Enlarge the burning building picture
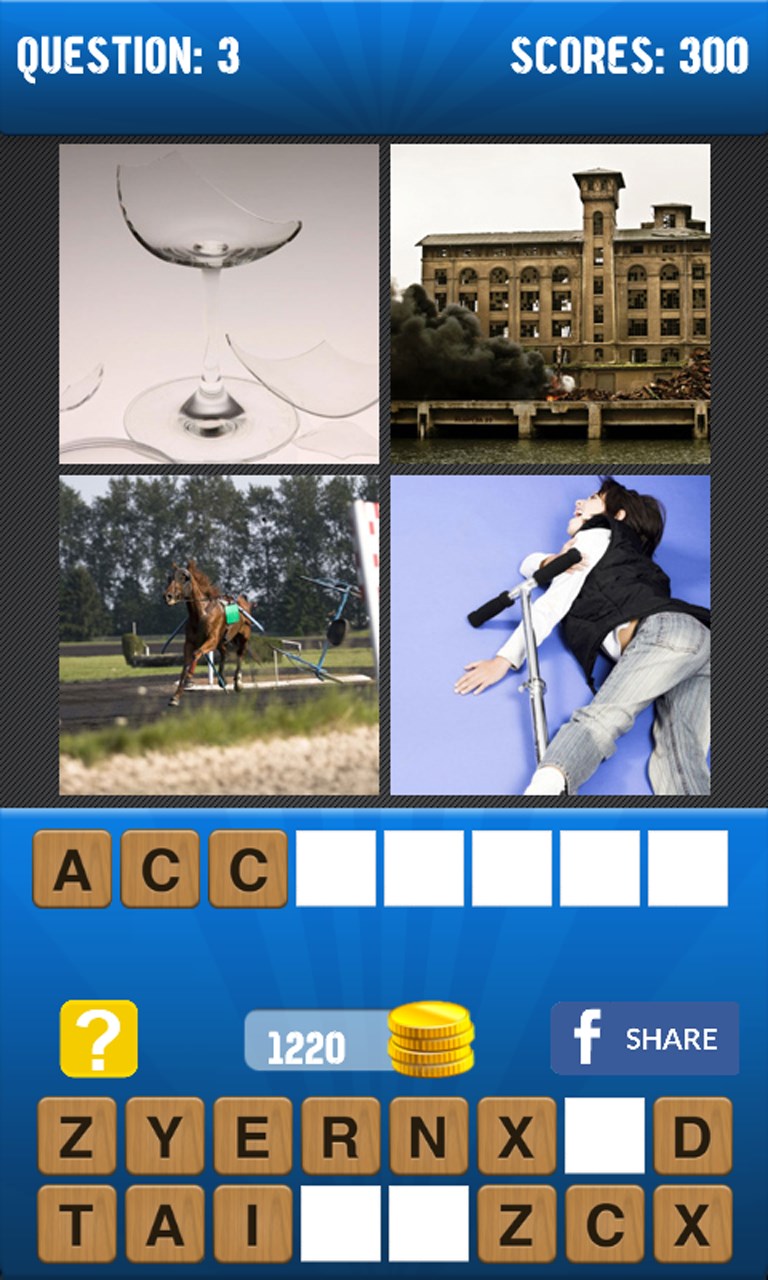 pos(550,304)
